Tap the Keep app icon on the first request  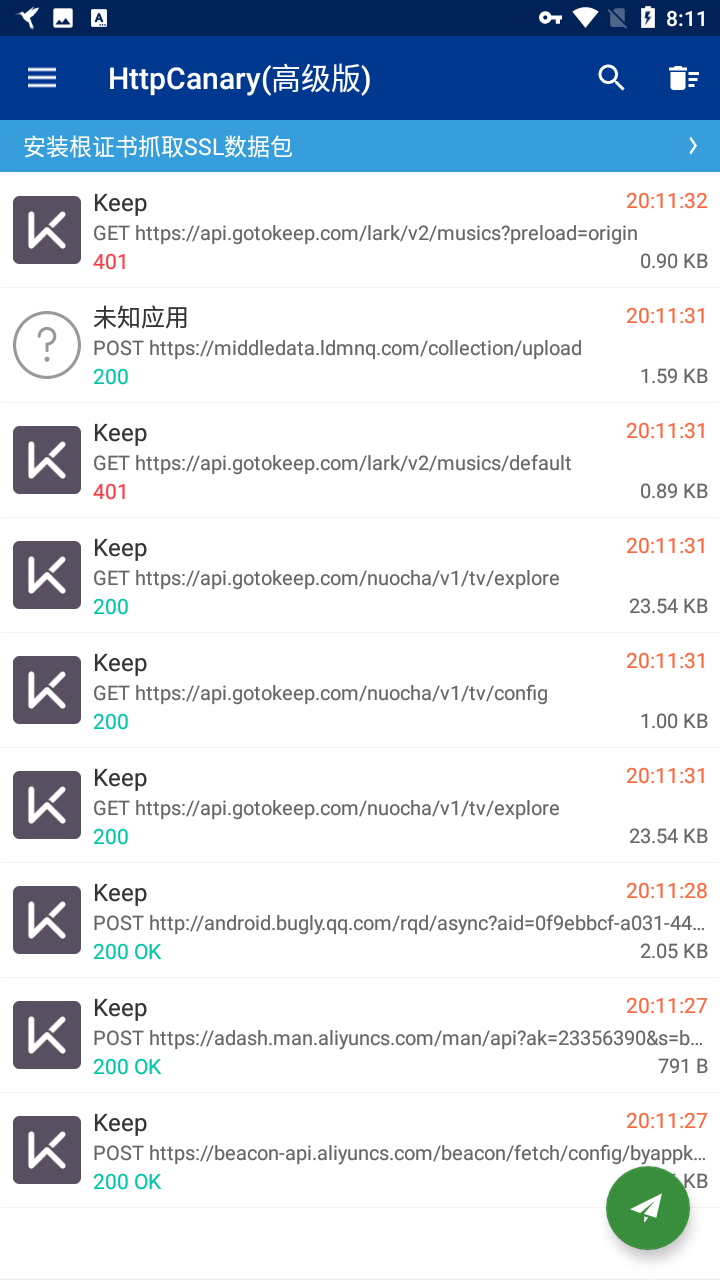click(x=46, y=229)
